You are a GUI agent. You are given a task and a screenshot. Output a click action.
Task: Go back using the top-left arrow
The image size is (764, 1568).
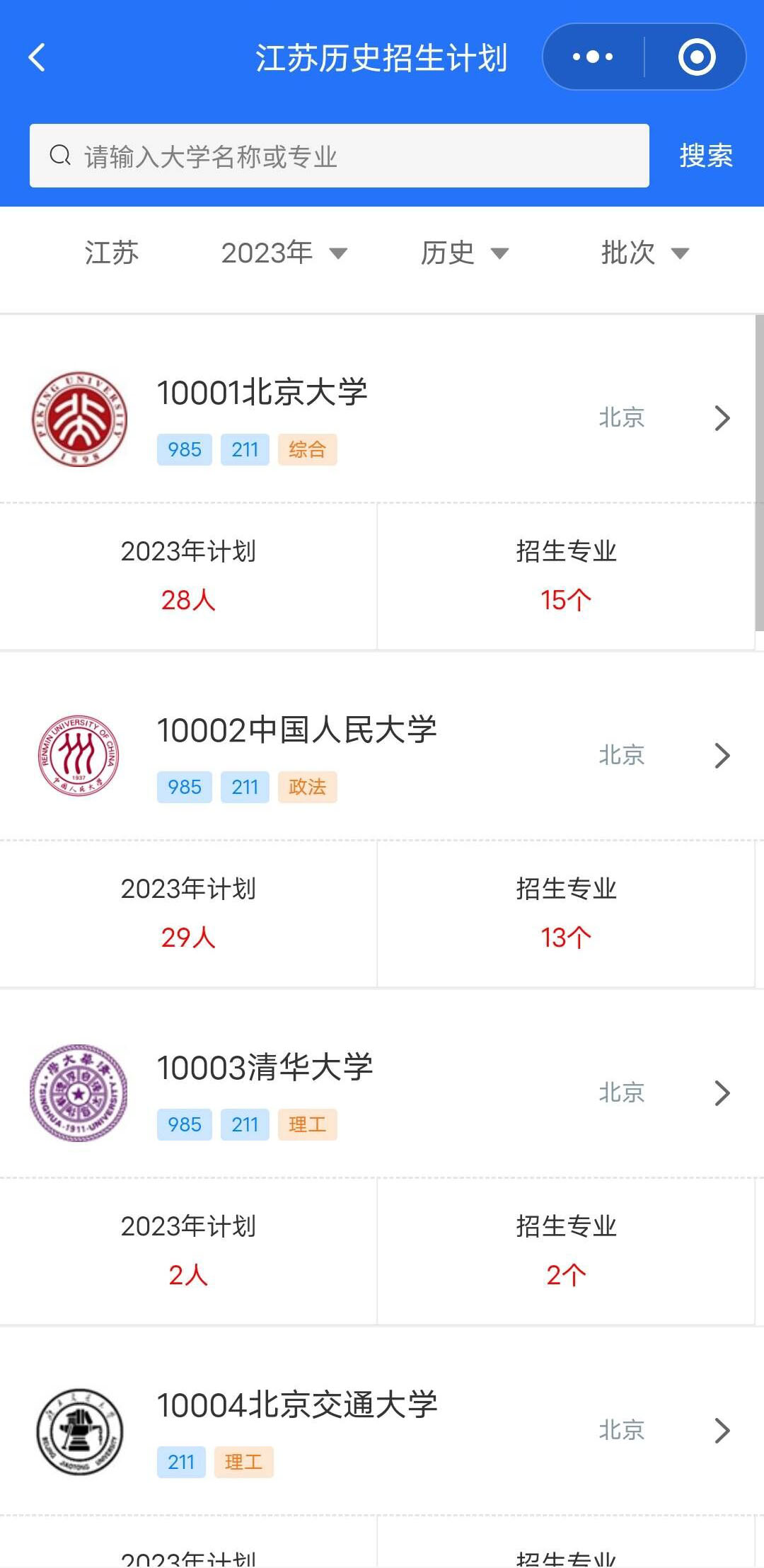[37, 57]
